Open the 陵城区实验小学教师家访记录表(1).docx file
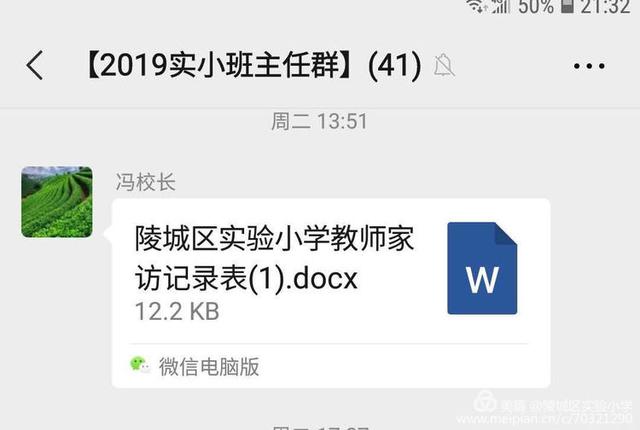Viewport: 640px width, 430px height. coord(330,270)
